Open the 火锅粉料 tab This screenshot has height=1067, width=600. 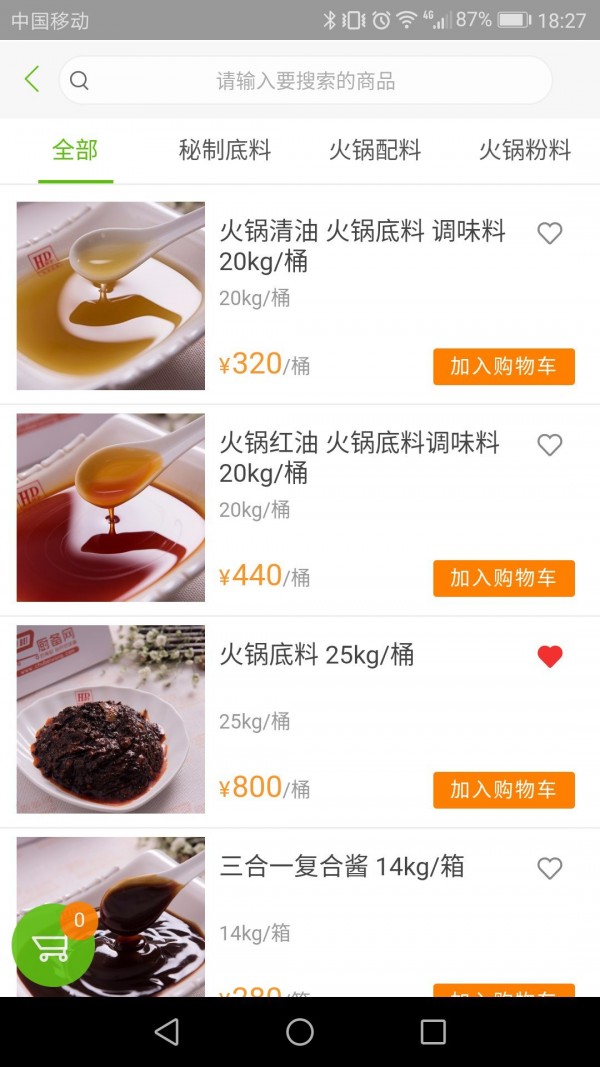[x=524, y=151]
